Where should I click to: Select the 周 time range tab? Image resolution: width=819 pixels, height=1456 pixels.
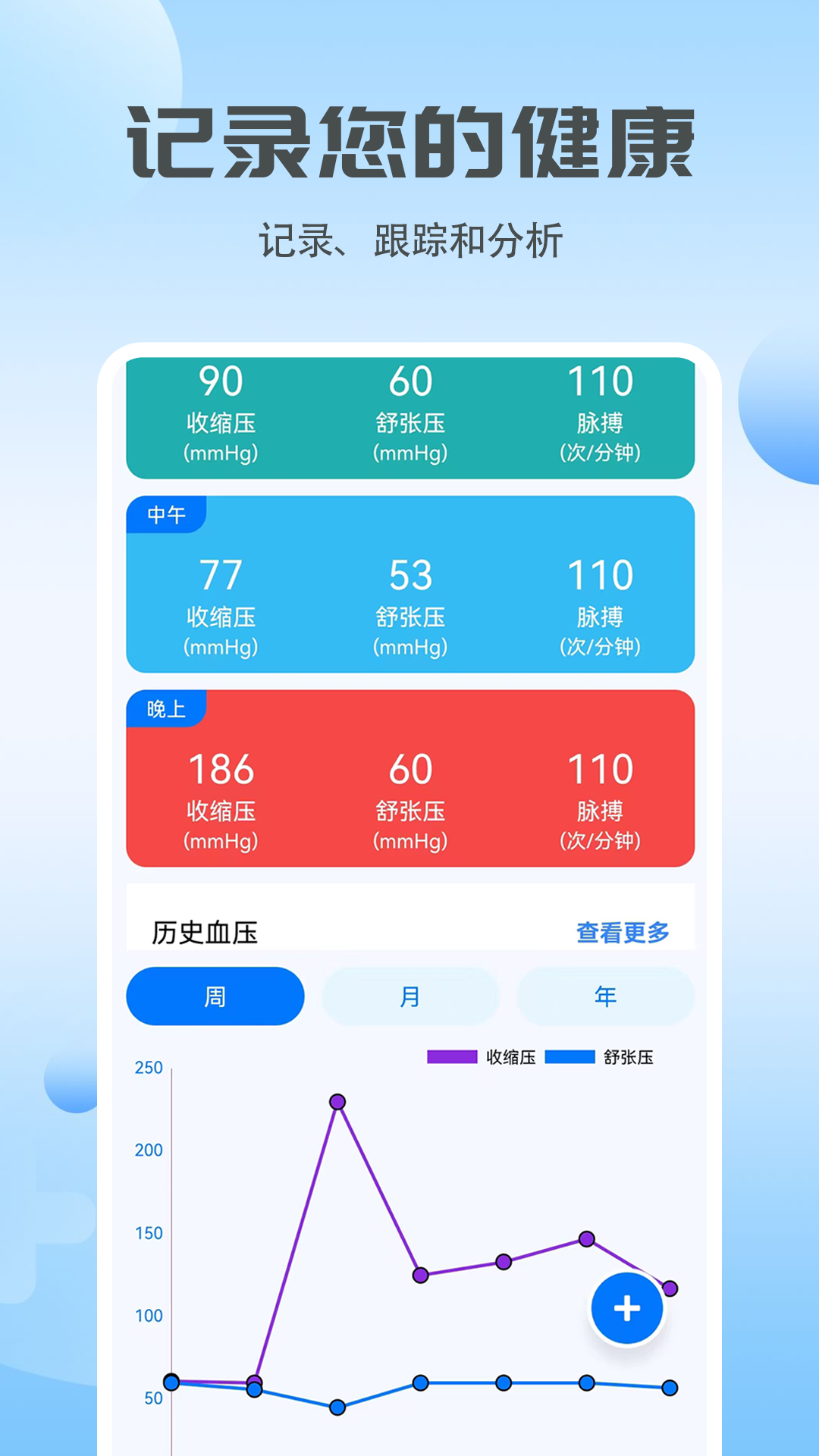[215, 996]
